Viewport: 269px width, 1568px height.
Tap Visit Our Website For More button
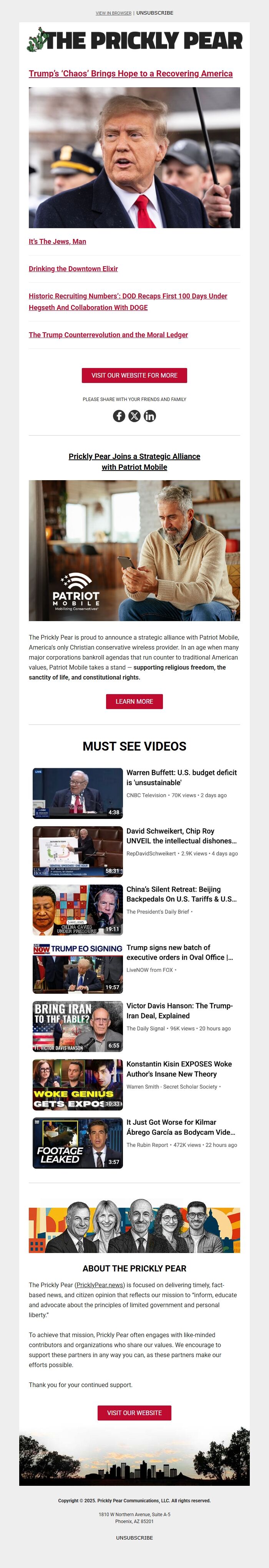[x=134, y=376]
